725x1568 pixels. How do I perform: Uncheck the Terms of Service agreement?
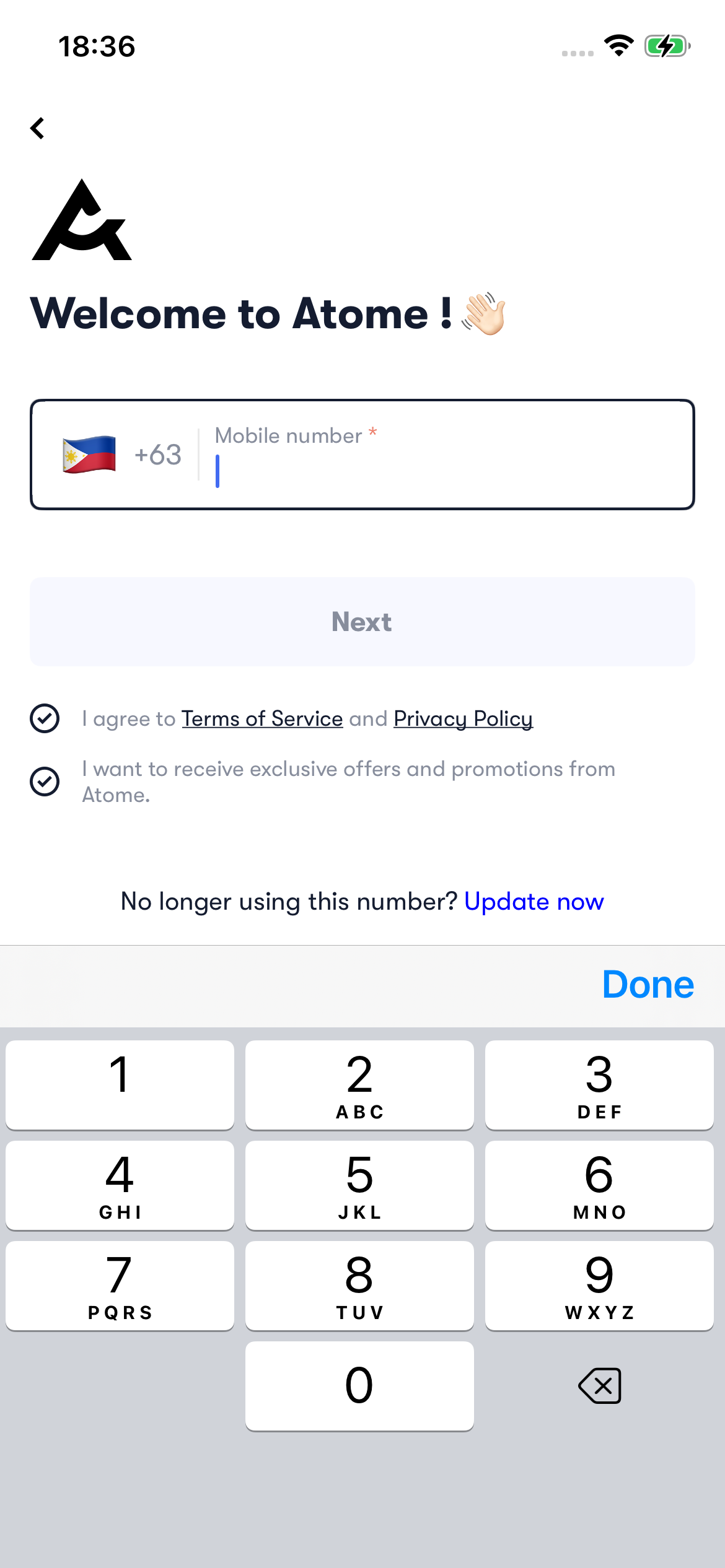tap(45, 718)
